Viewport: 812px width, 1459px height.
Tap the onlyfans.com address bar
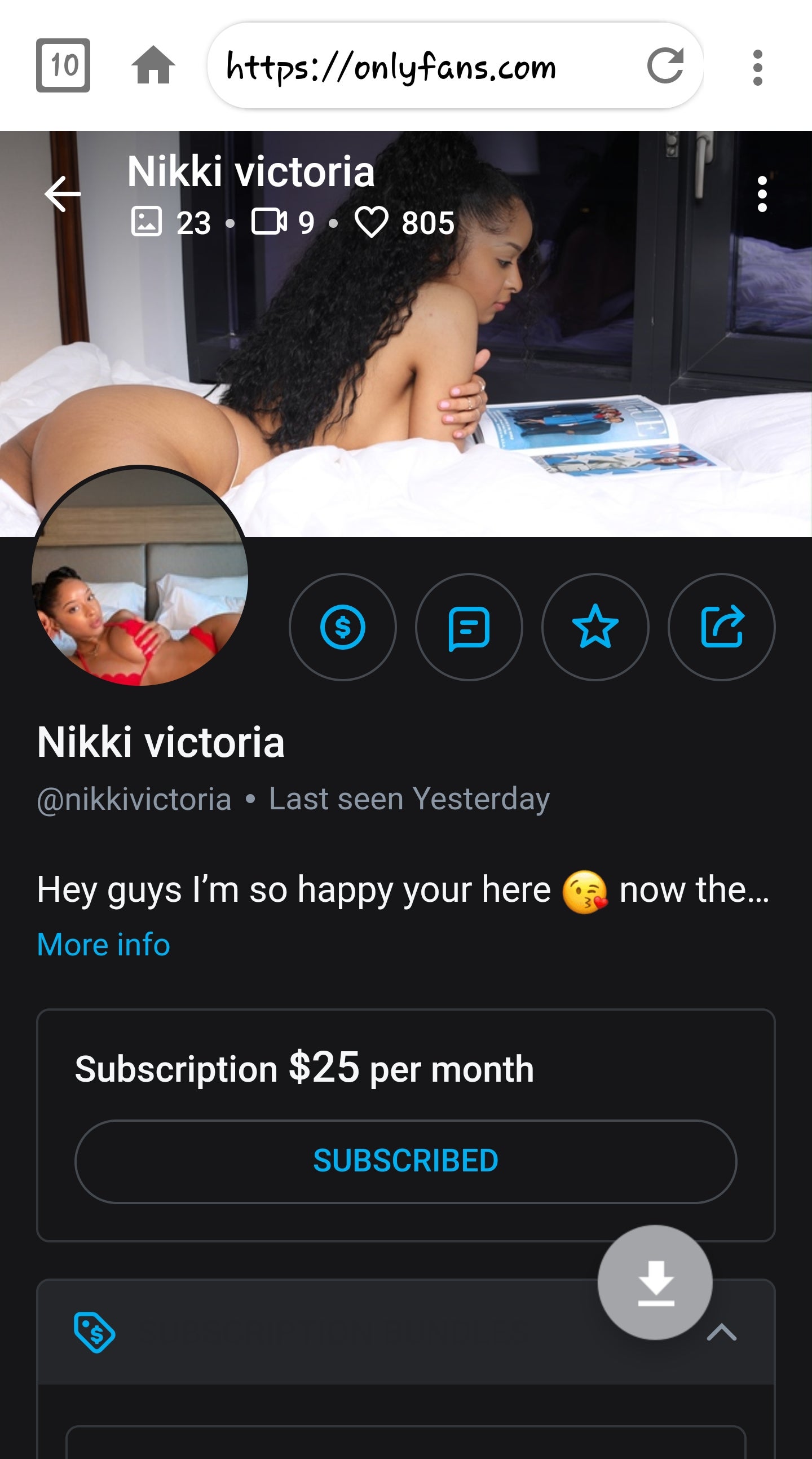[x=419, y=66]
